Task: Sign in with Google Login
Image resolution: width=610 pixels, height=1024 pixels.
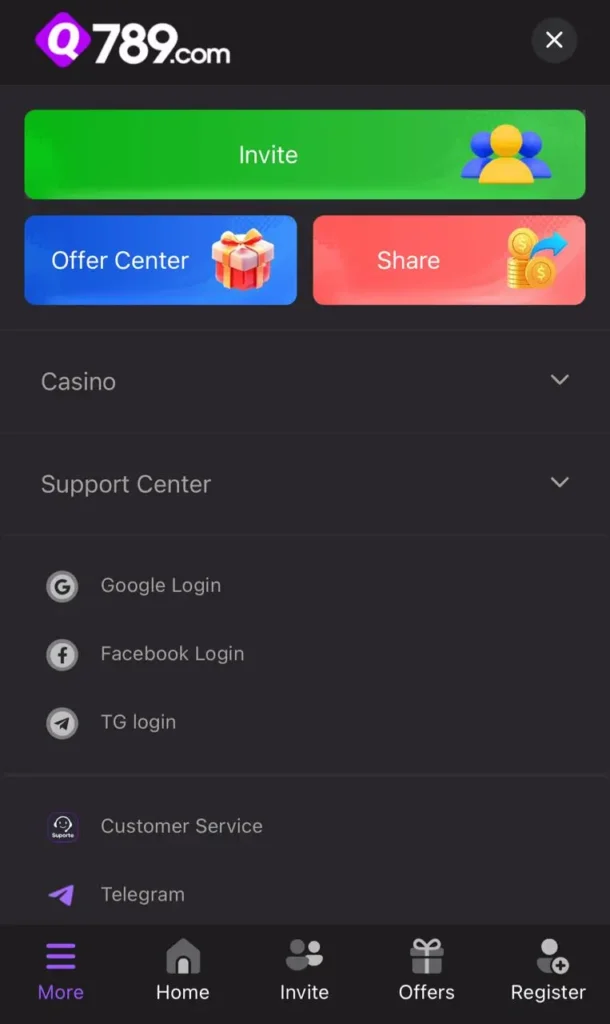Action: [x=160, y=586]
